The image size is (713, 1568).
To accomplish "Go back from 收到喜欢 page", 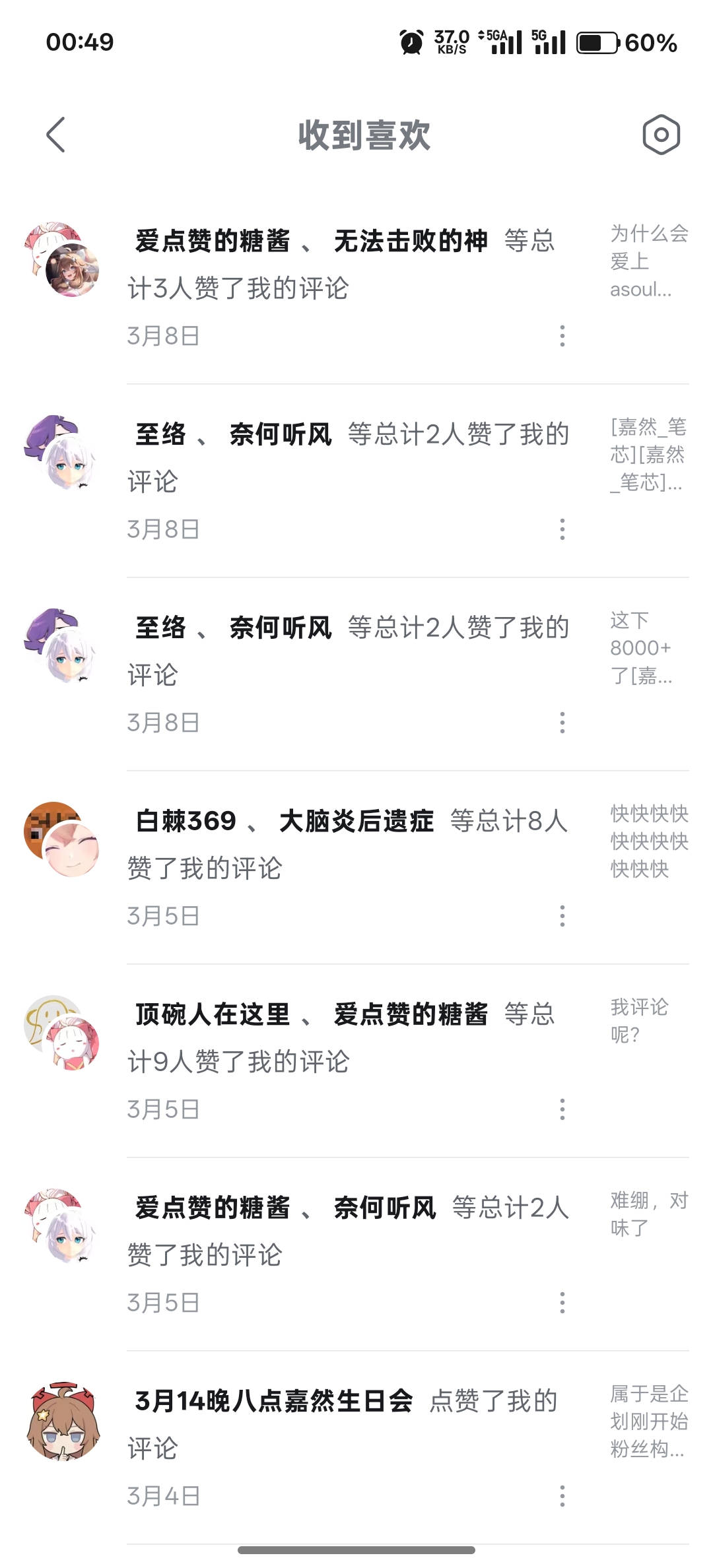I will pos(56,135).
